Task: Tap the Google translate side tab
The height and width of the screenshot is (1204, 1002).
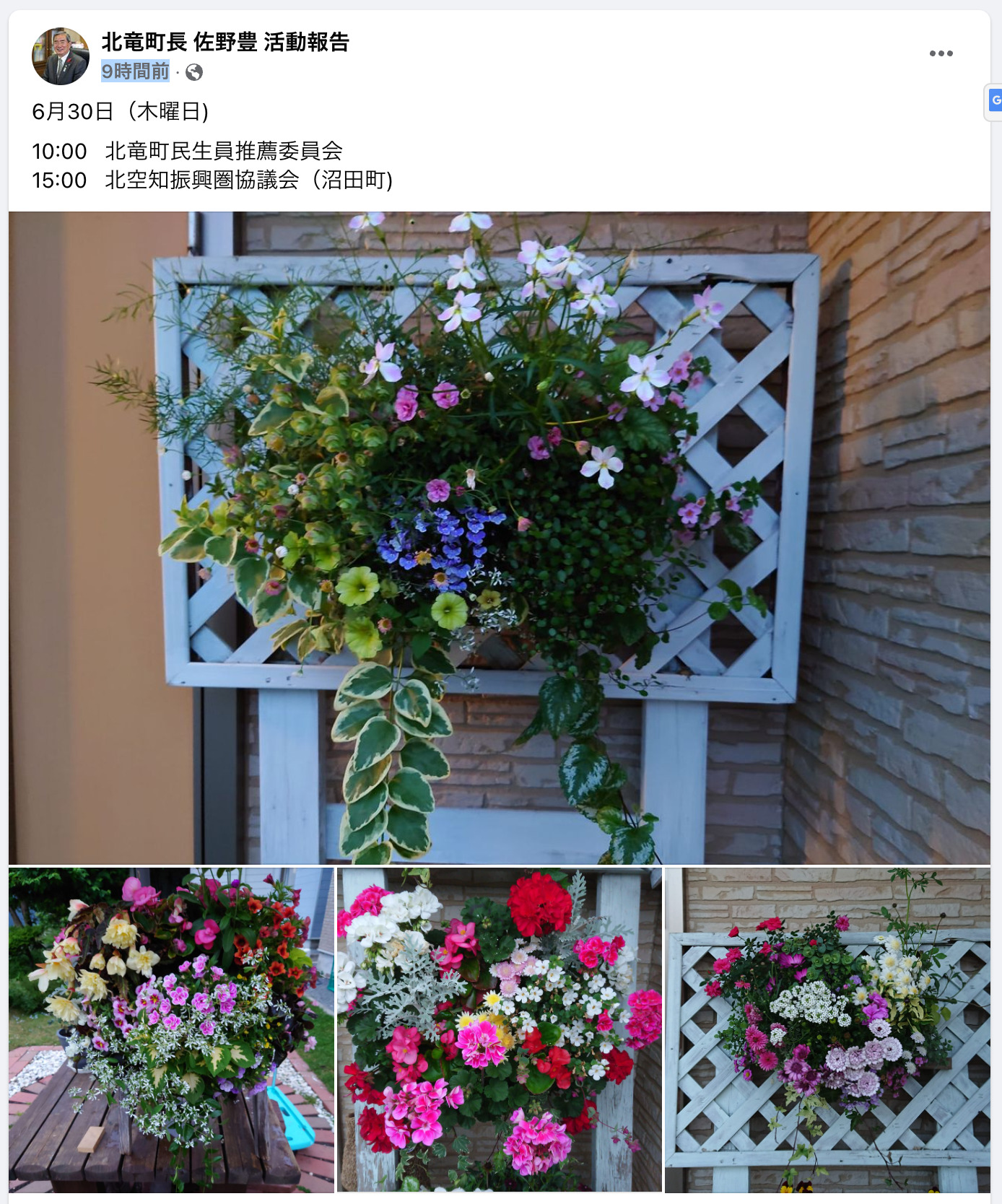Action: pos(995,100)
